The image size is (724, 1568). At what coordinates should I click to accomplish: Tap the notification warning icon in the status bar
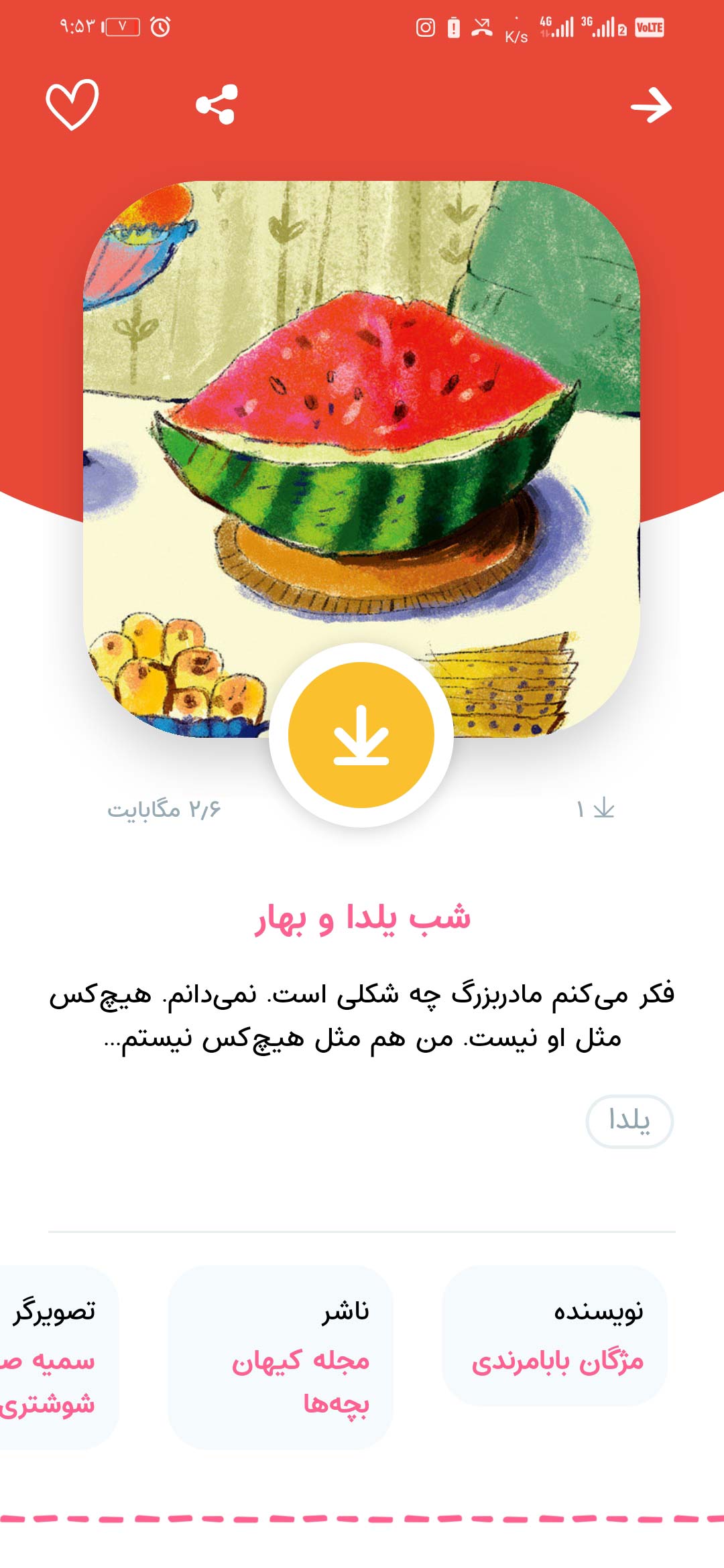[x=453, y=25]
